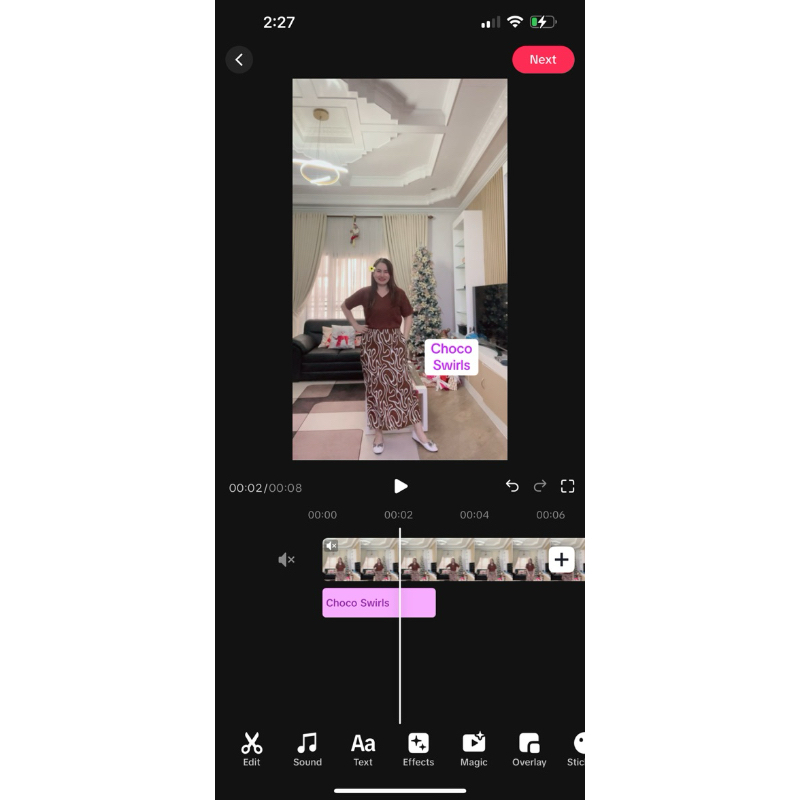This screenshot has height=800, width=800.
Task: Tap Next to continue
Action: pos(543,60)
